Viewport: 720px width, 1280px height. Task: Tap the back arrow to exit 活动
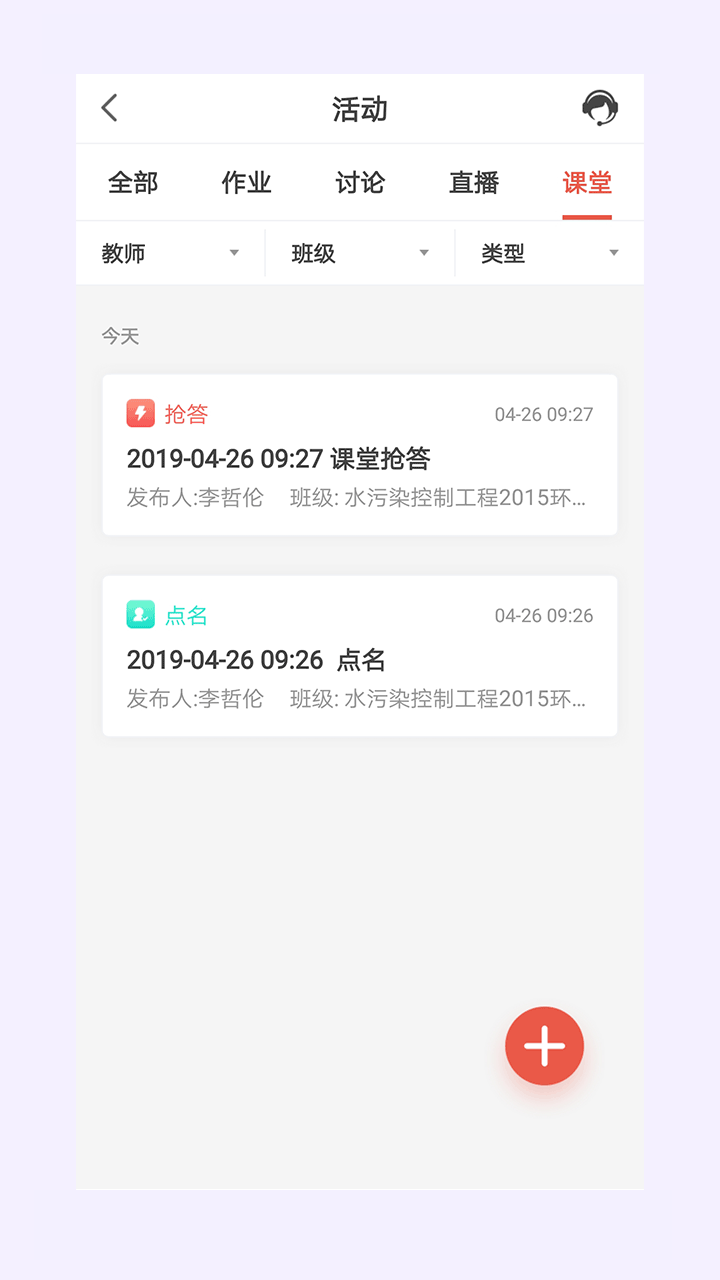coord(110,108)
